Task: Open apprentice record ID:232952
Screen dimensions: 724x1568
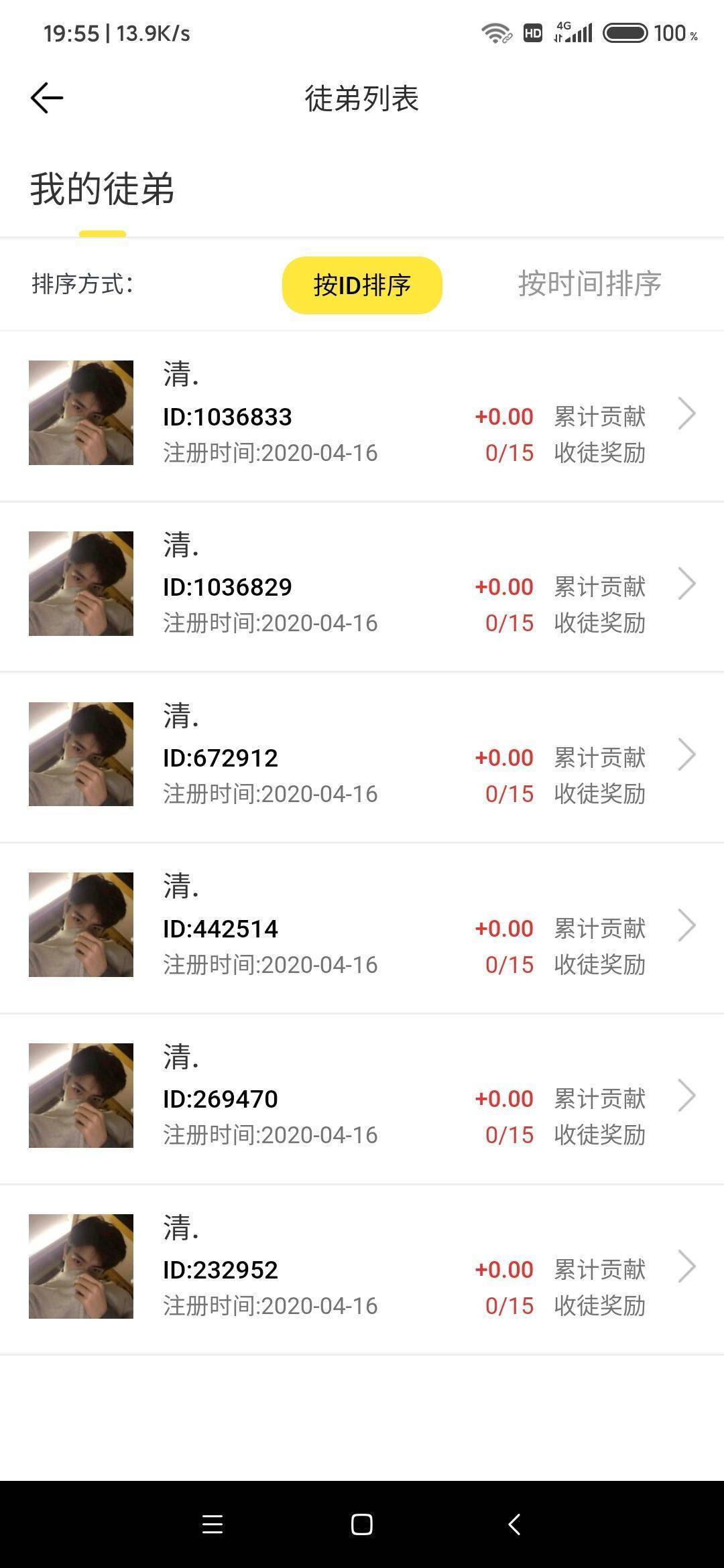Action: pyautogui.click(x=362, y=1268)
